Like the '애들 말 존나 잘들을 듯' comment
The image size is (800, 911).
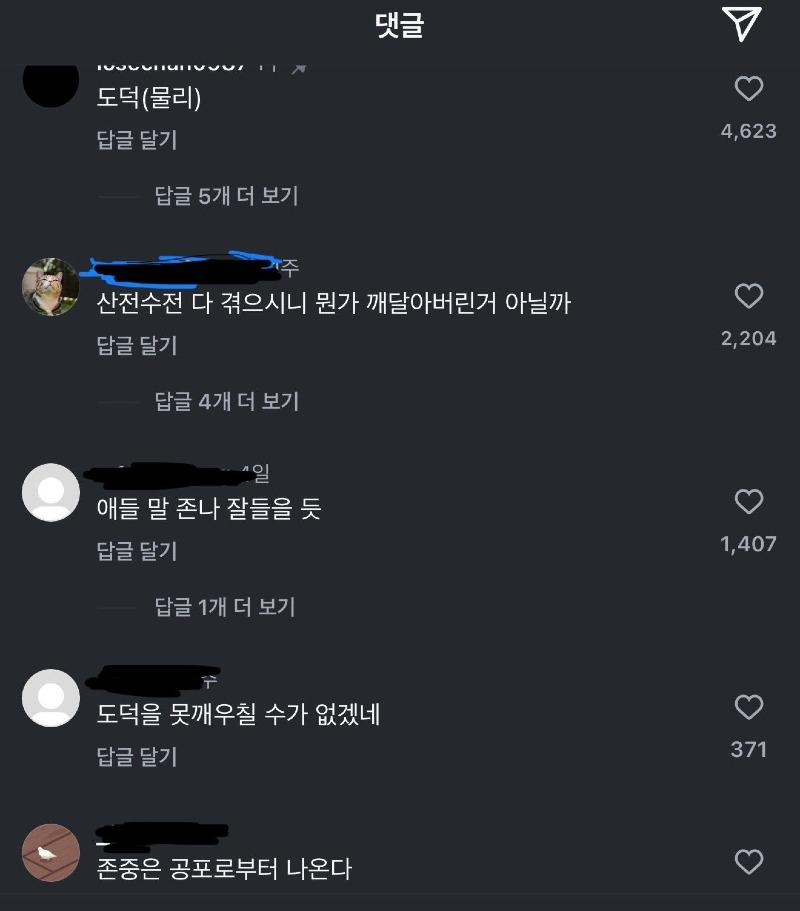(x=749, y=502)
